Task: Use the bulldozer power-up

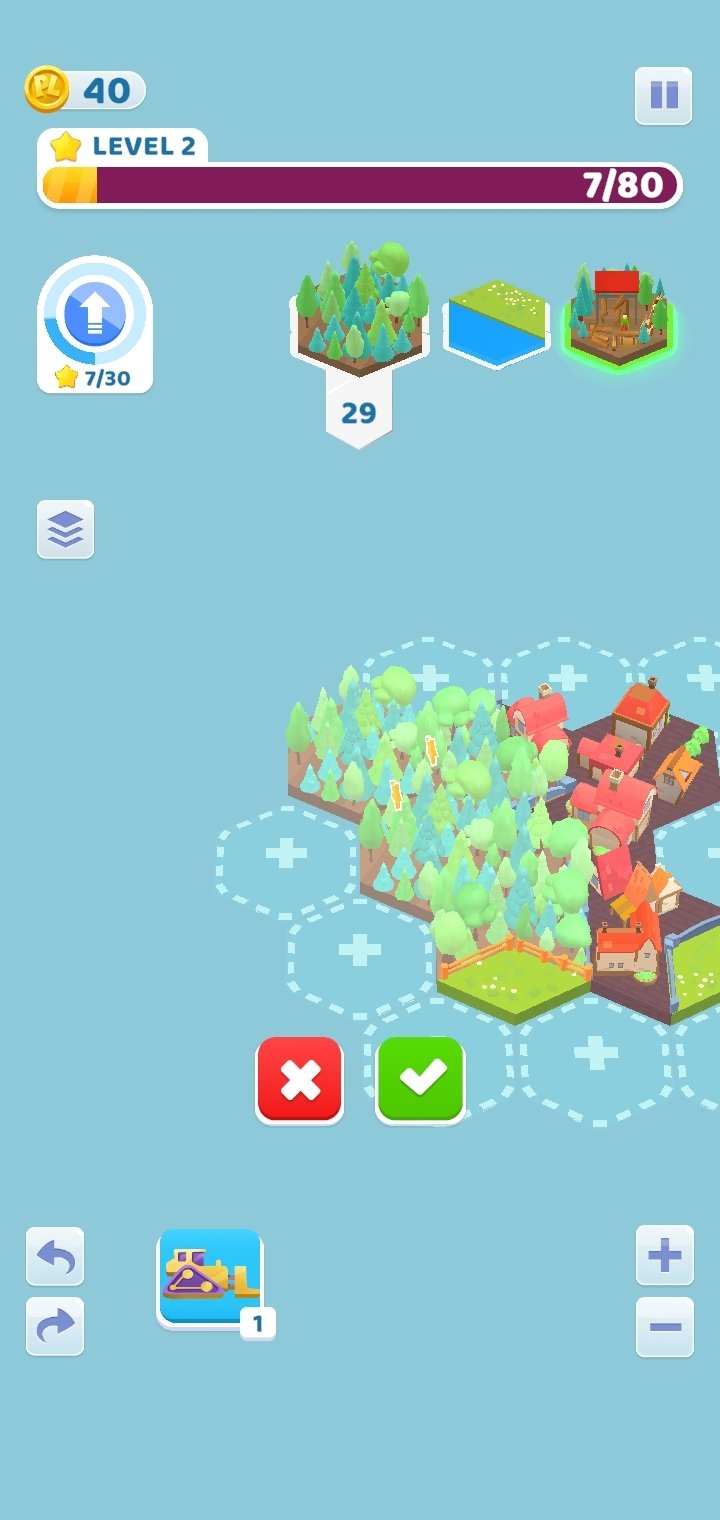Action: click(x=210, y=1278)
